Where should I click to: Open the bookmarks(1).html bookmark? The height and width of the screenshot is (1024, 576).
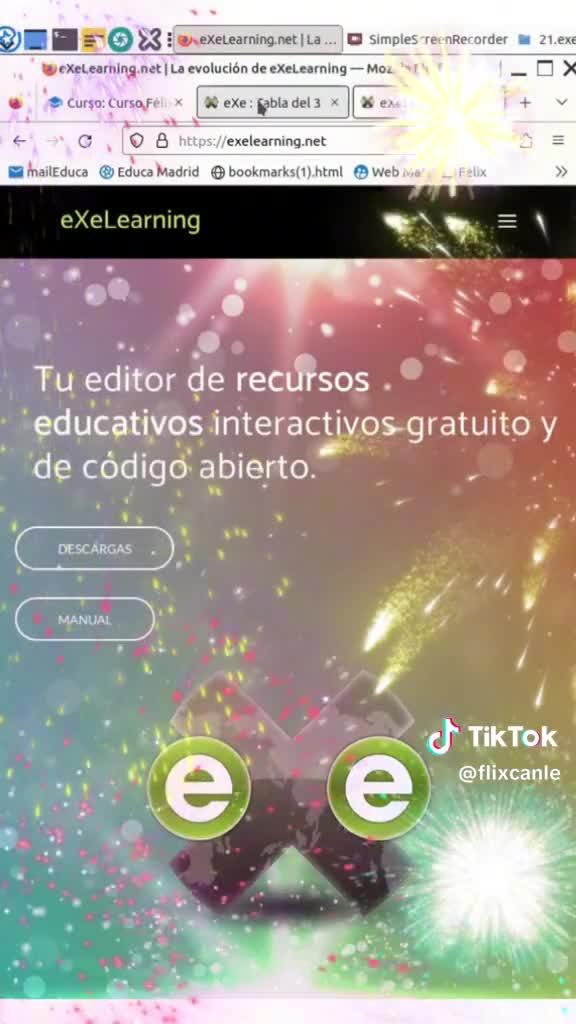[277, 172]
